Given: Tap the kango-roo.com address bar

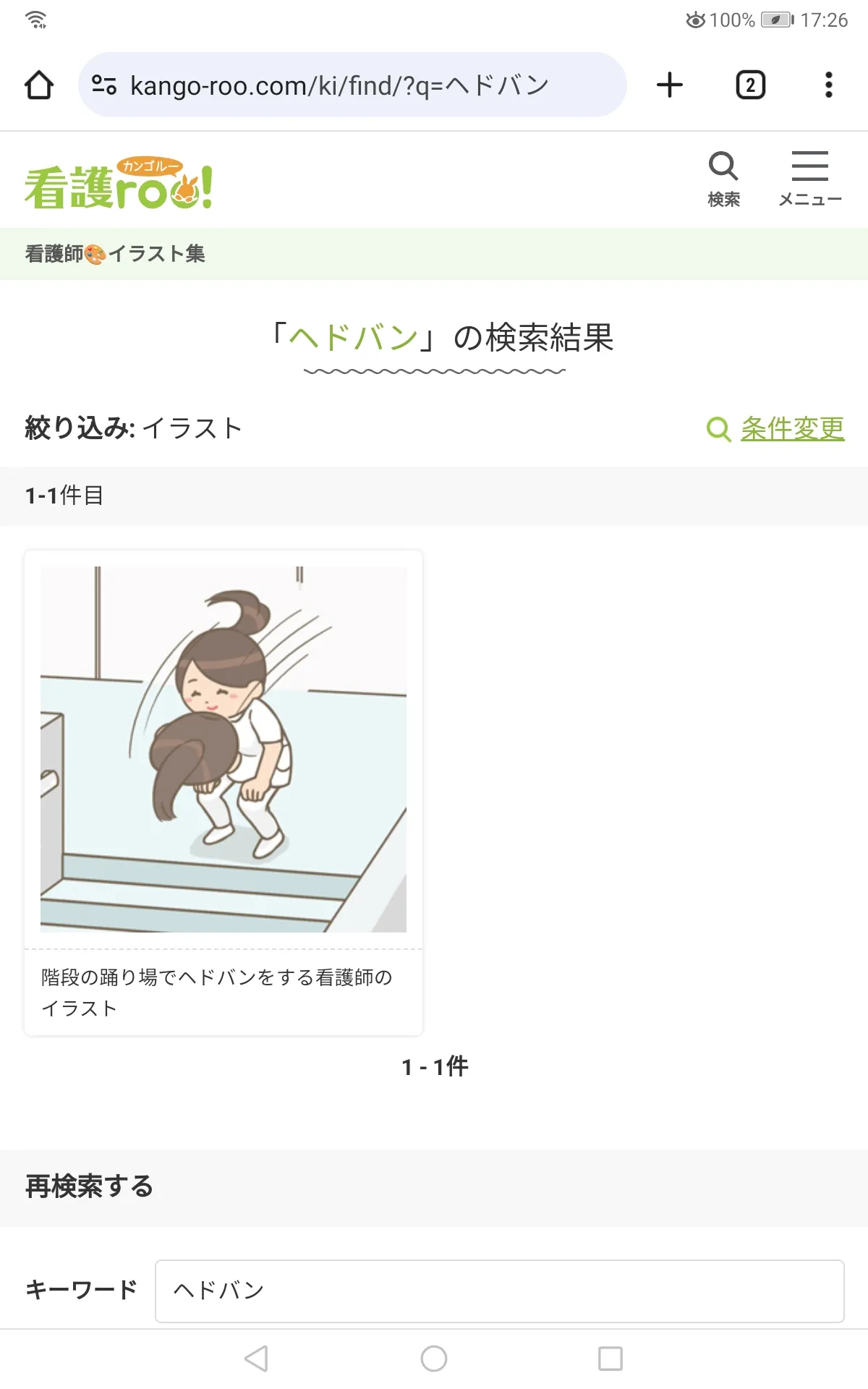Looking at the screenshot, I should tap(352, 85).
